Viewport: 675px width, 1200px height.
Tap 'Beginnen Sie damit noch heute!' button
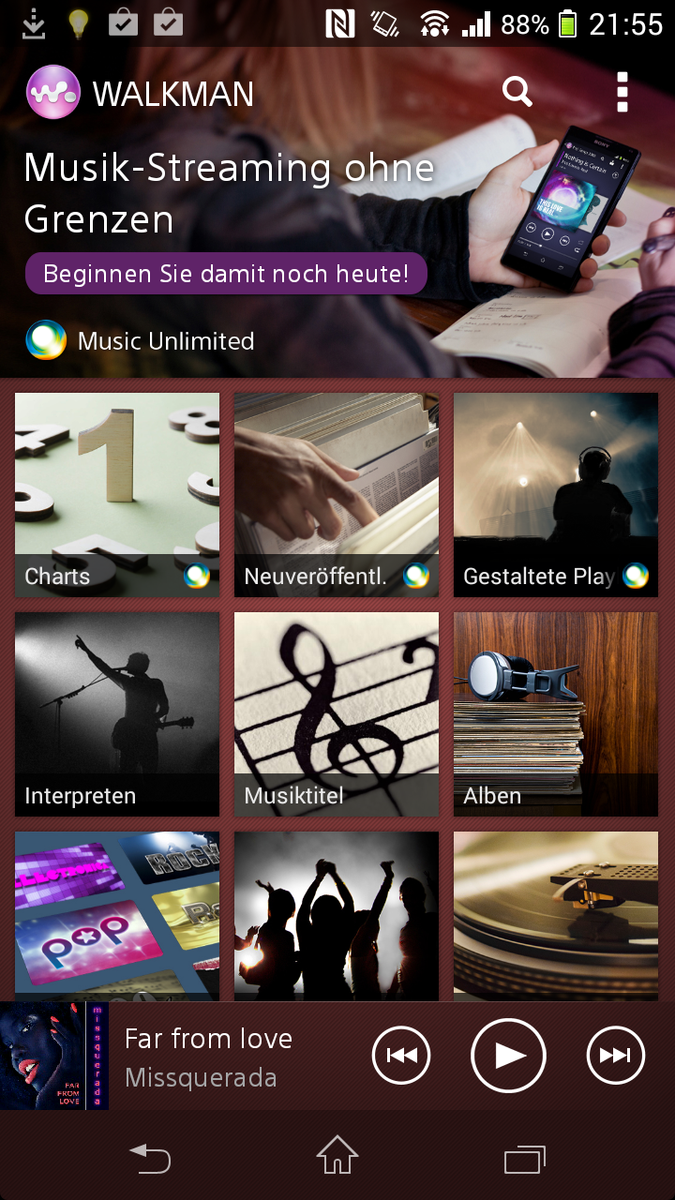[226, 273]
